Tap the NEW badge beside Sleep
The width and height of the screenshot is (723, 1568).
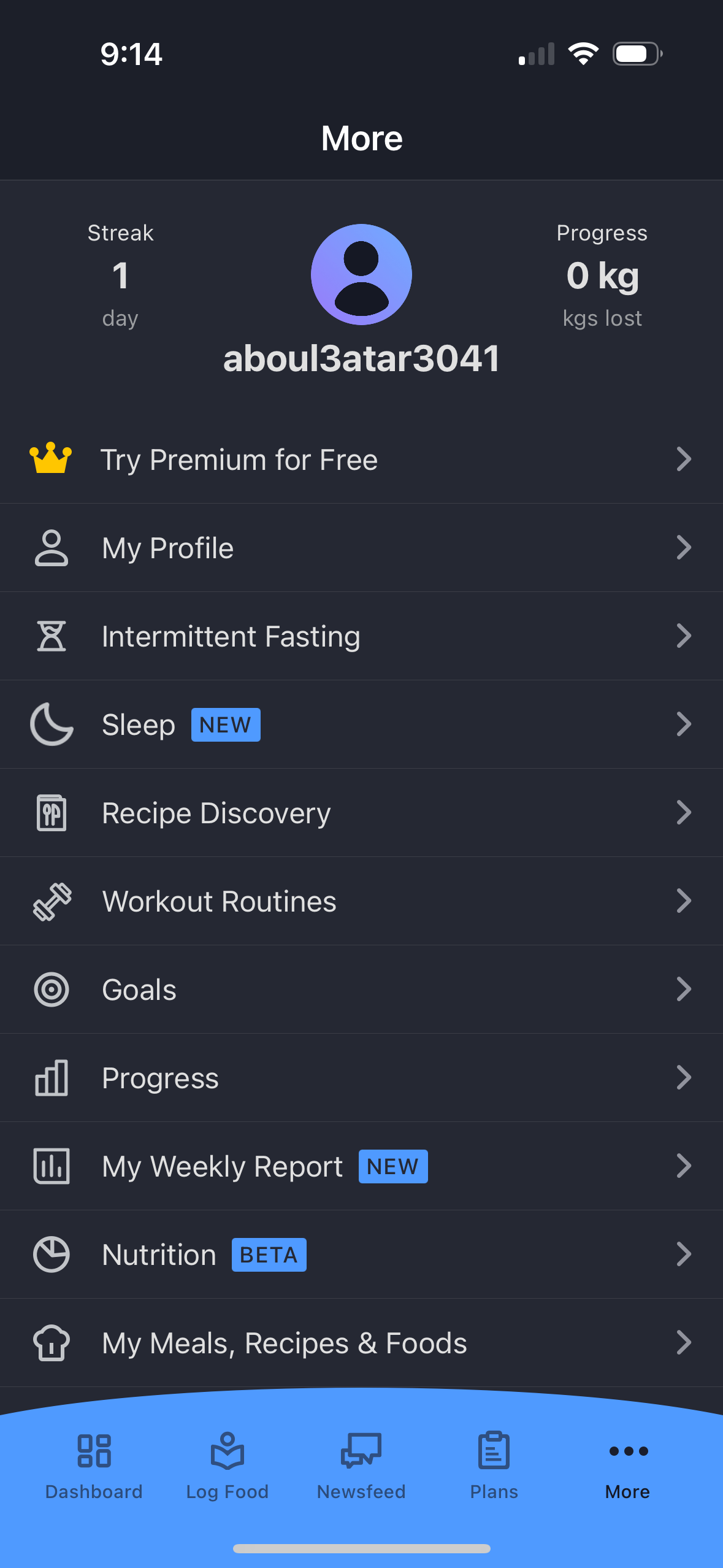pos(225,724)
